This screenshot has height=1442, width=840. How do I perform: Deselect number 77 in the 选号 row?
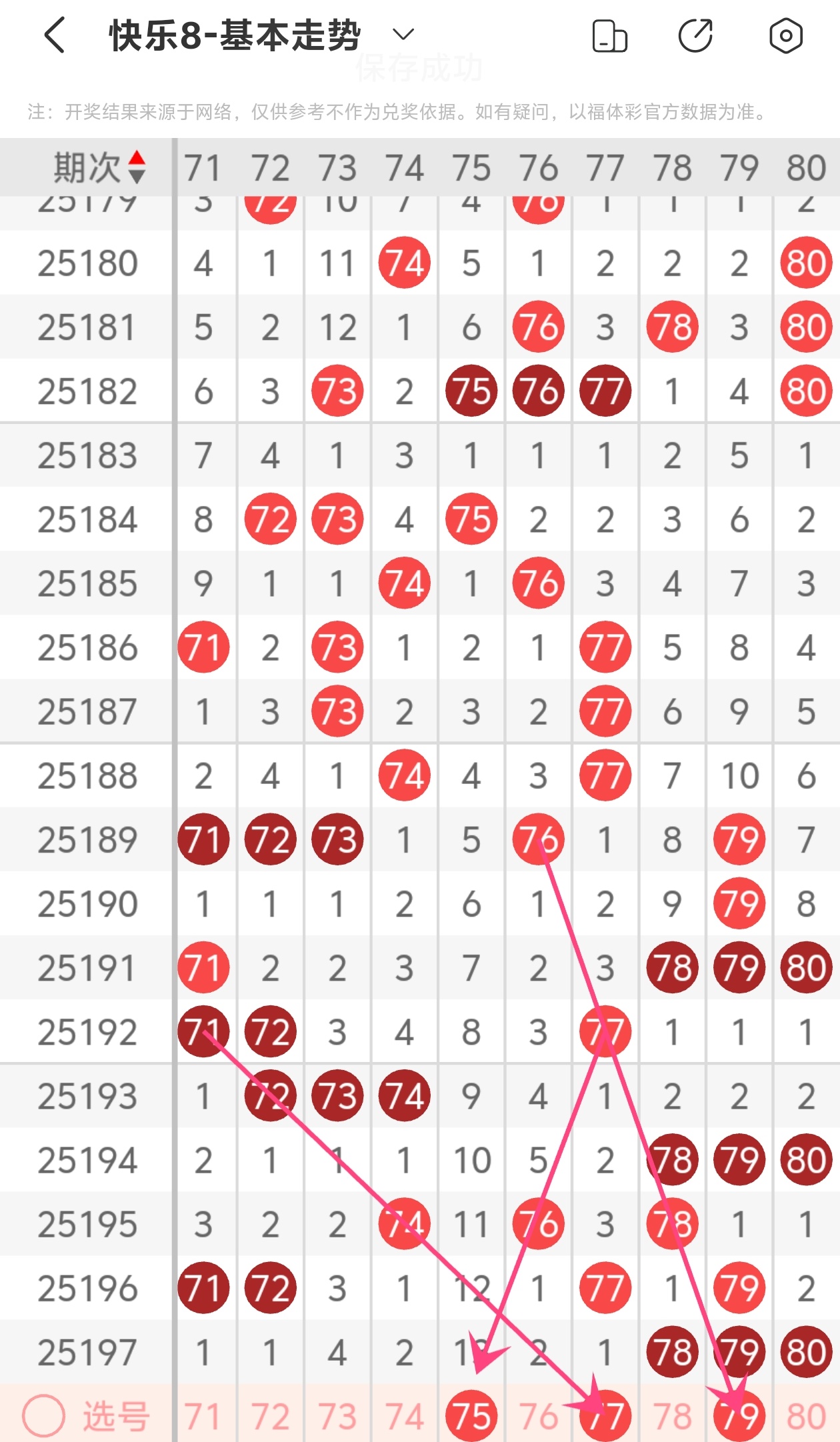pyautogui.click(x=605, y=1416)
